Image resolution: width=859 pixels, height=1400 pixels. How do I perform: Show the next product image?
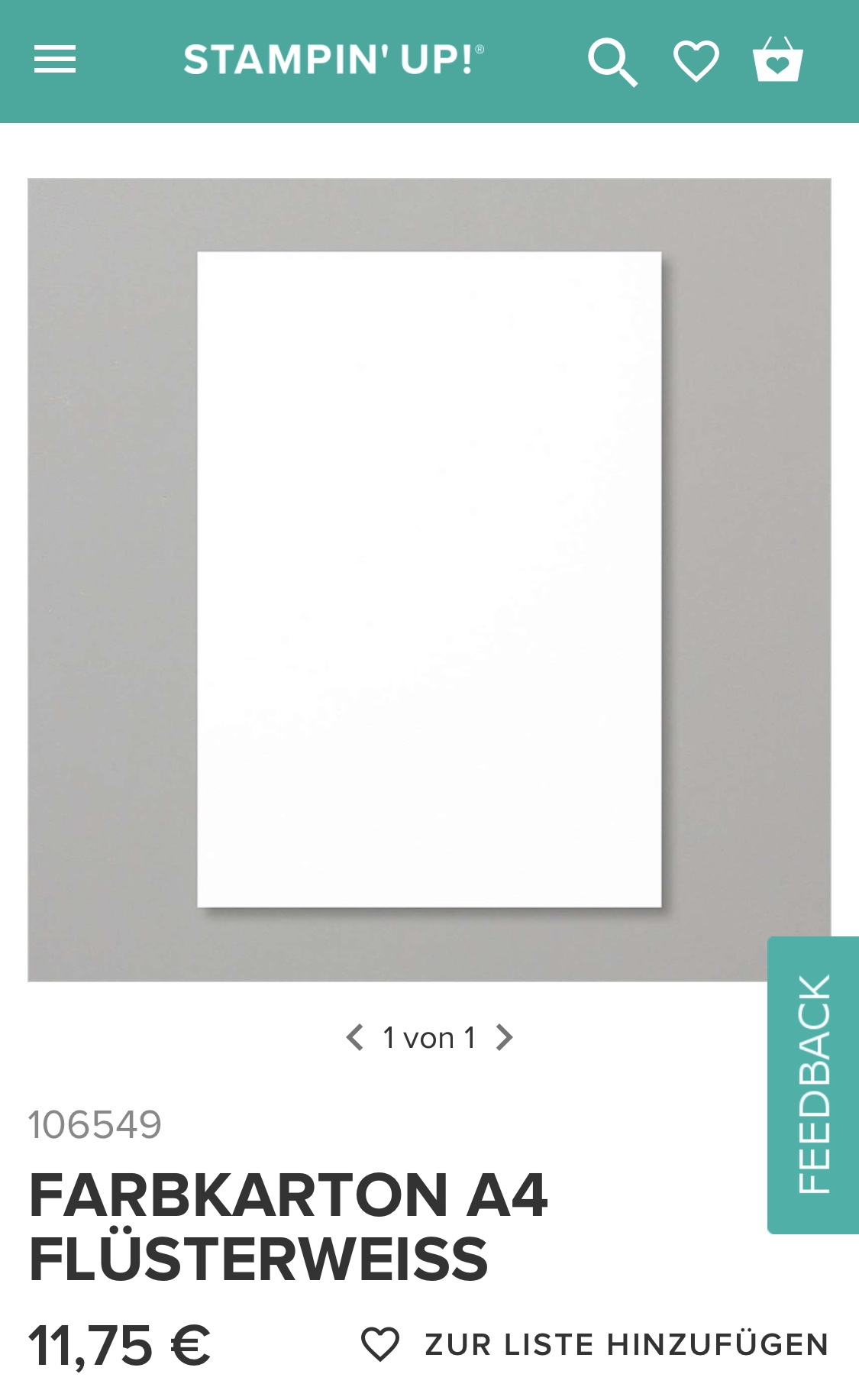coord(504,1038)
